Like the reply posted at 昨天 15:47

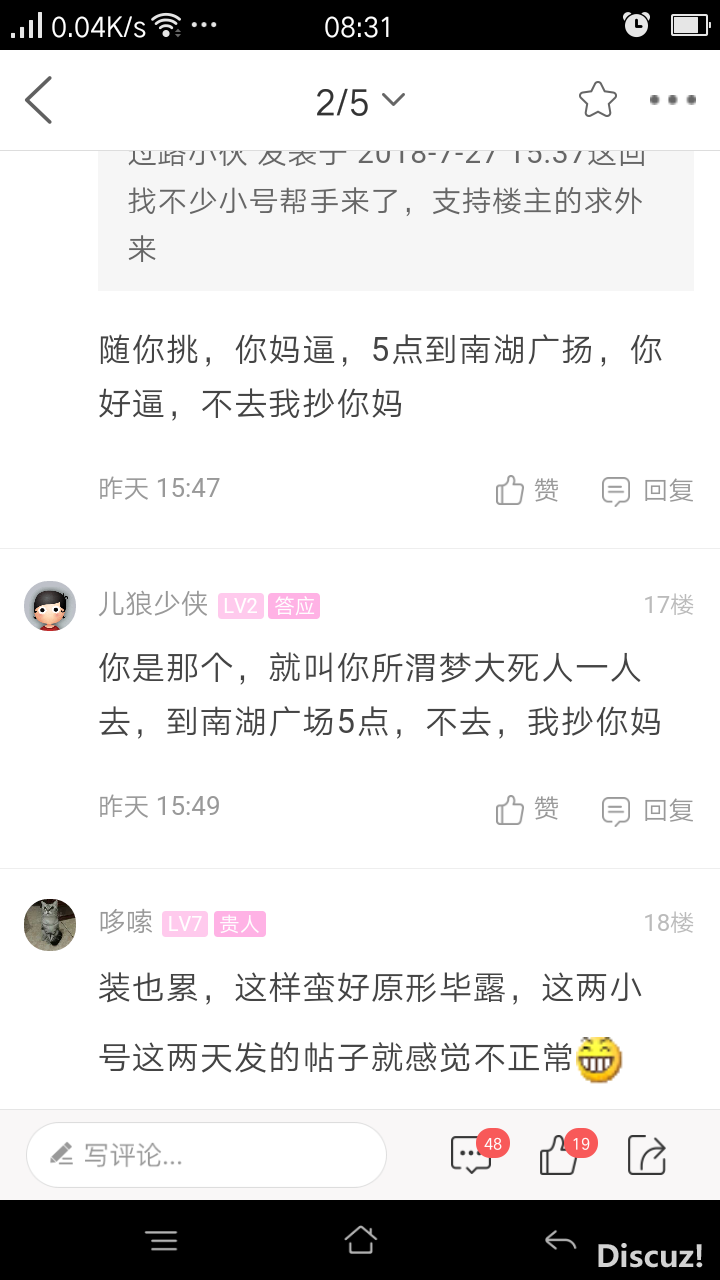527,490
